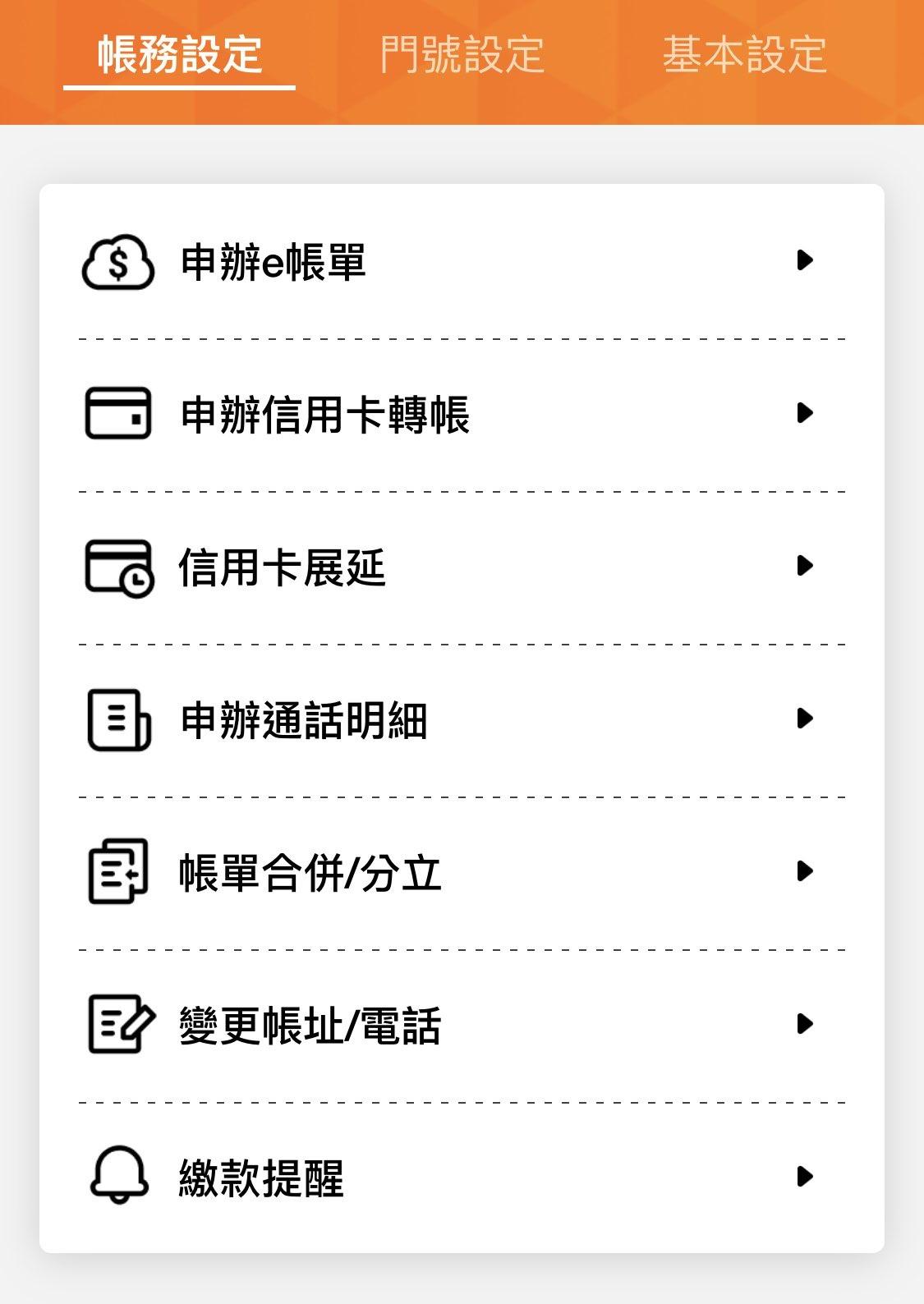
Task: Open 申辦信用卡轉帳
Action: (x=462, y=414)
